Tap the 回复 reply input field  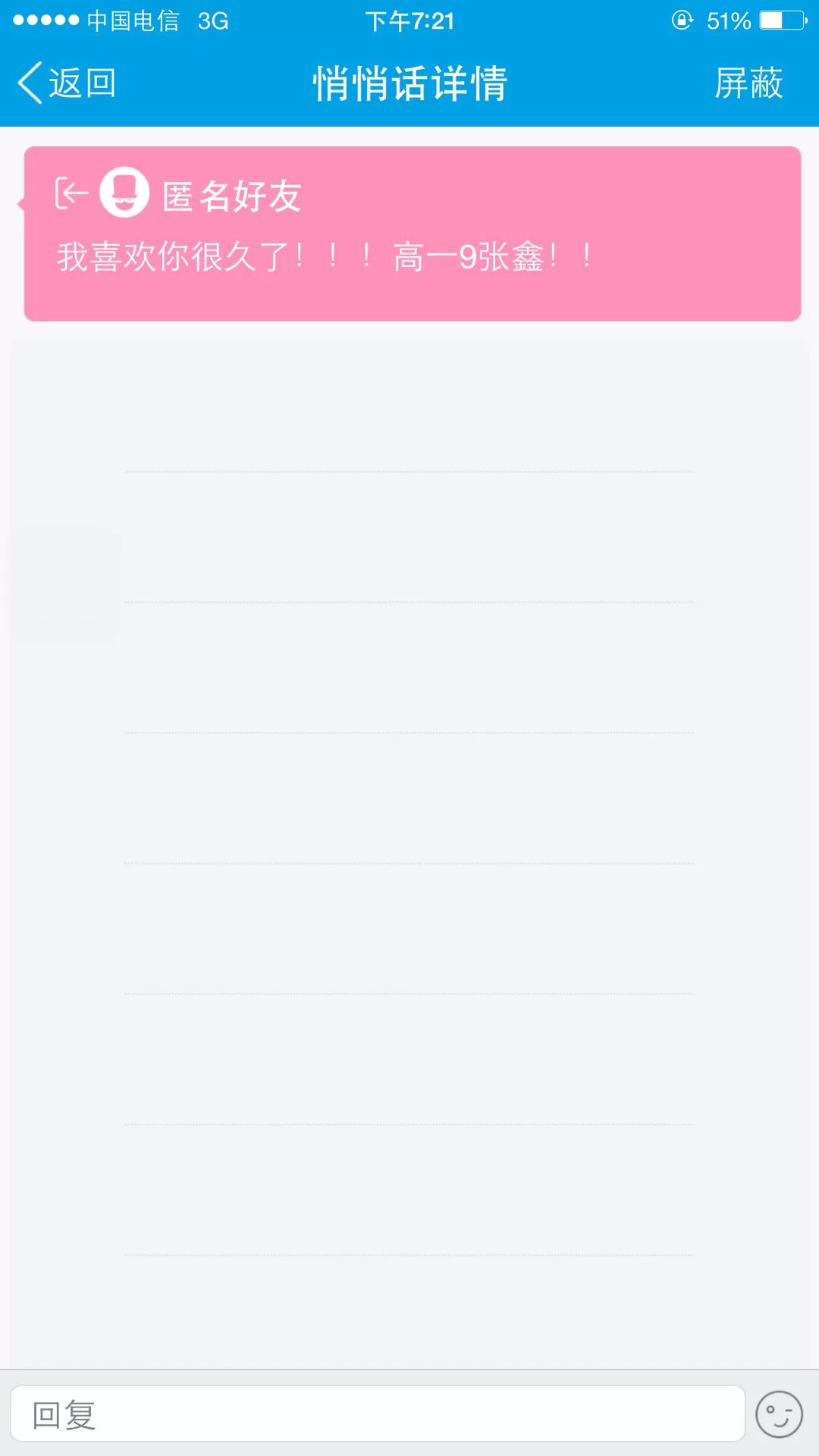(x=377, y=1414)
